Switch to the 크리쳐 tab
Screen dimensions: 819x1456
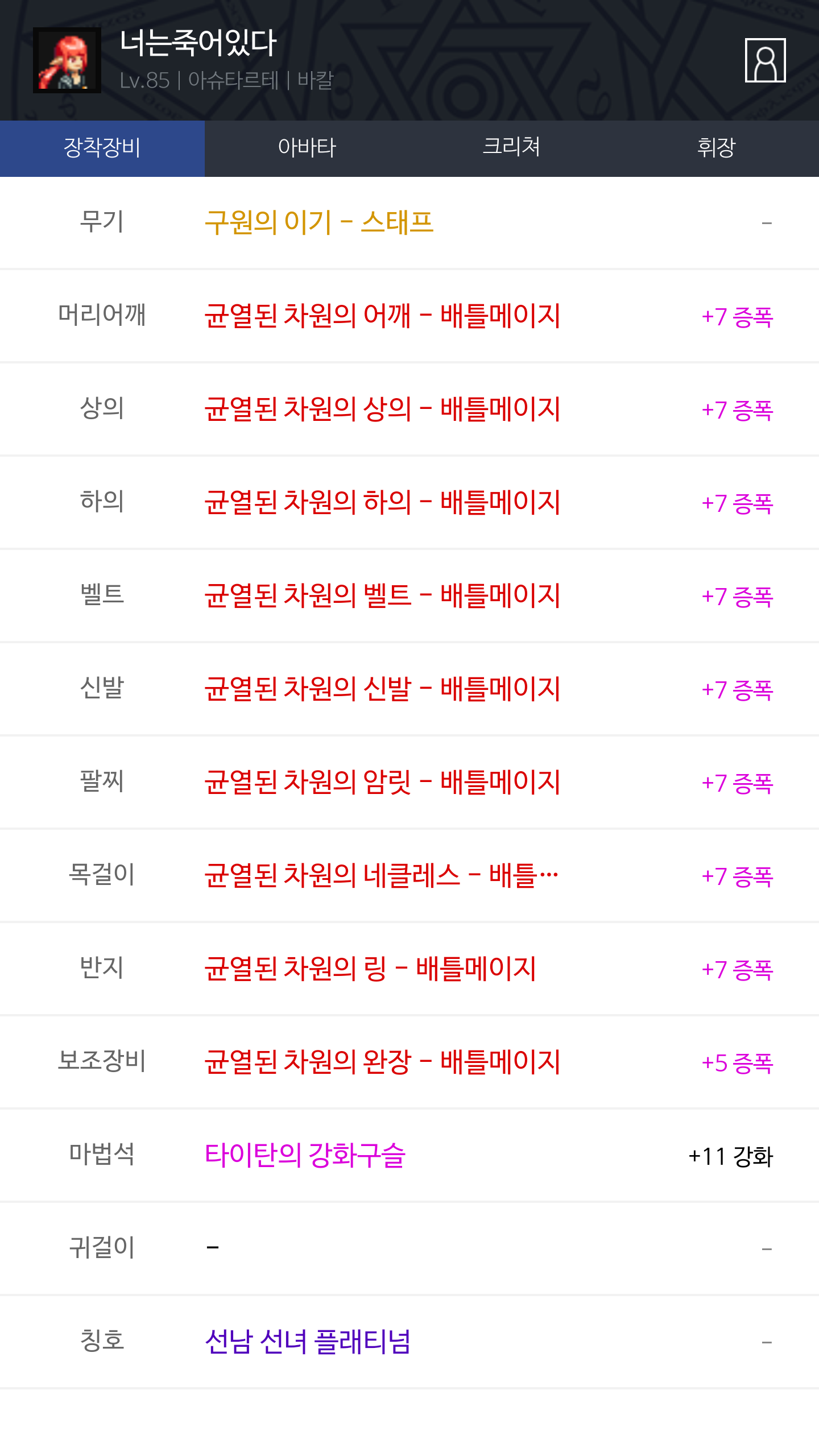pos(511,148)
